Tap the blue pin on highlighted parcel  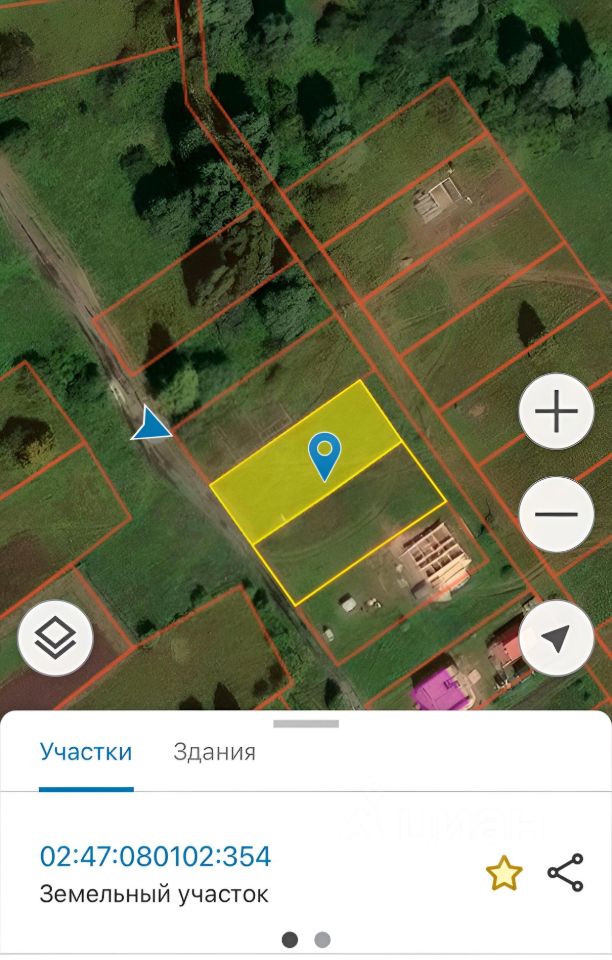point(325,454)
